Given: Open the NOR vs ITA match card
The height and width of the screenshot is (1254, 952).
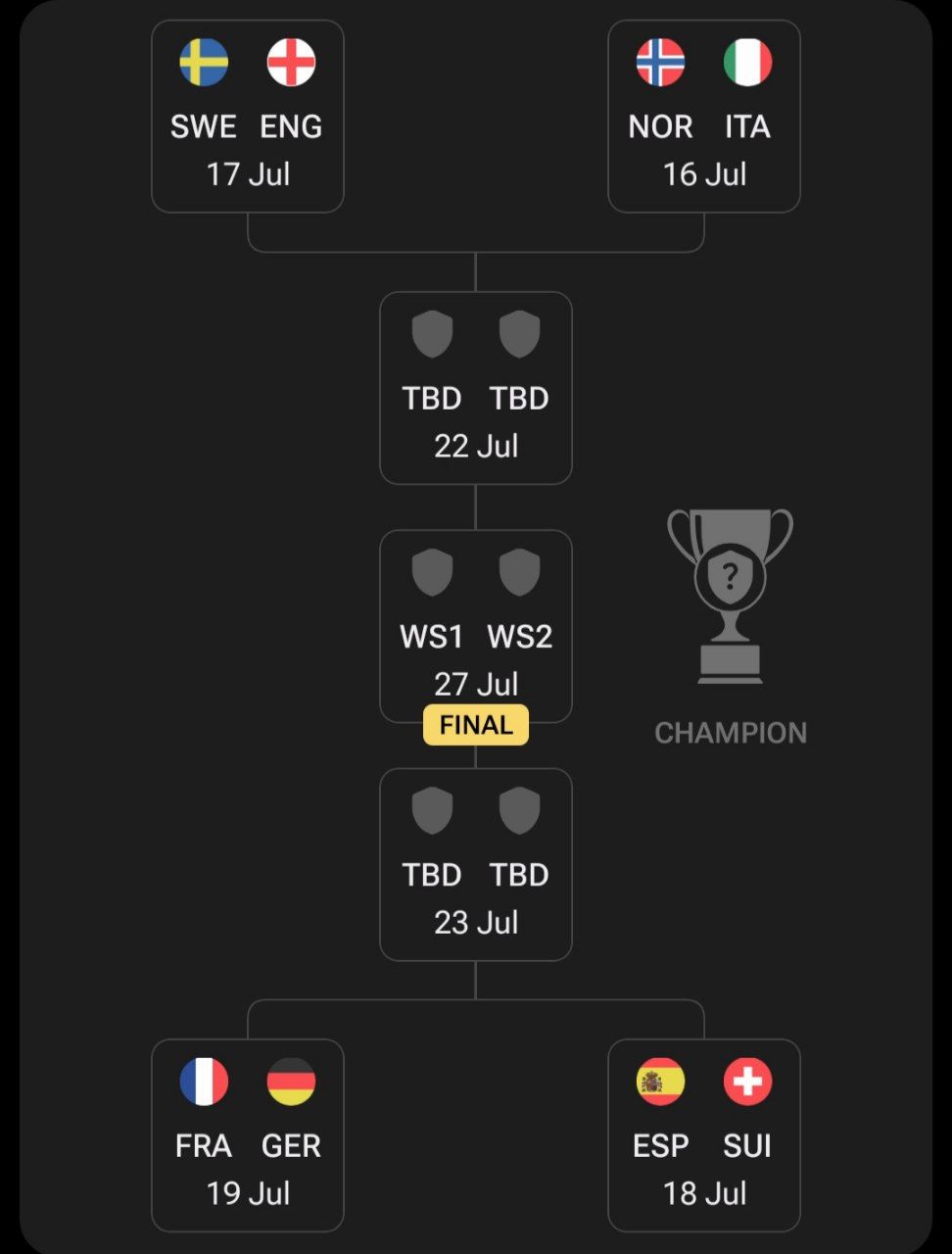Looking at the screenshot, I should pos(704,118).
